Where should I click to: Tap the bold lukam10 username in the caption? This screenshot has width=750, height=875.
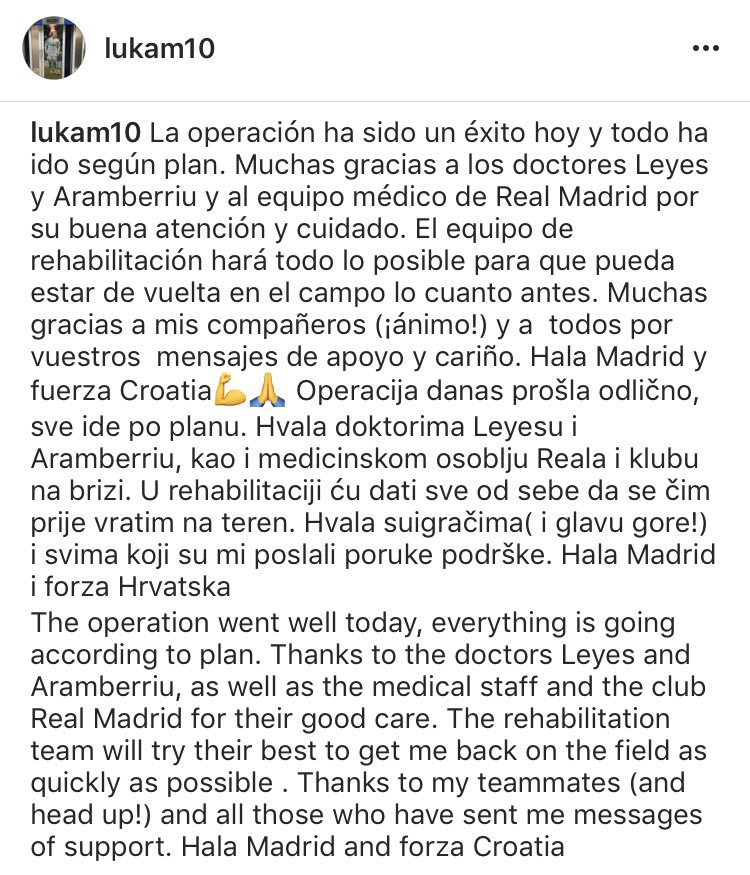click(x=88, y=134)
